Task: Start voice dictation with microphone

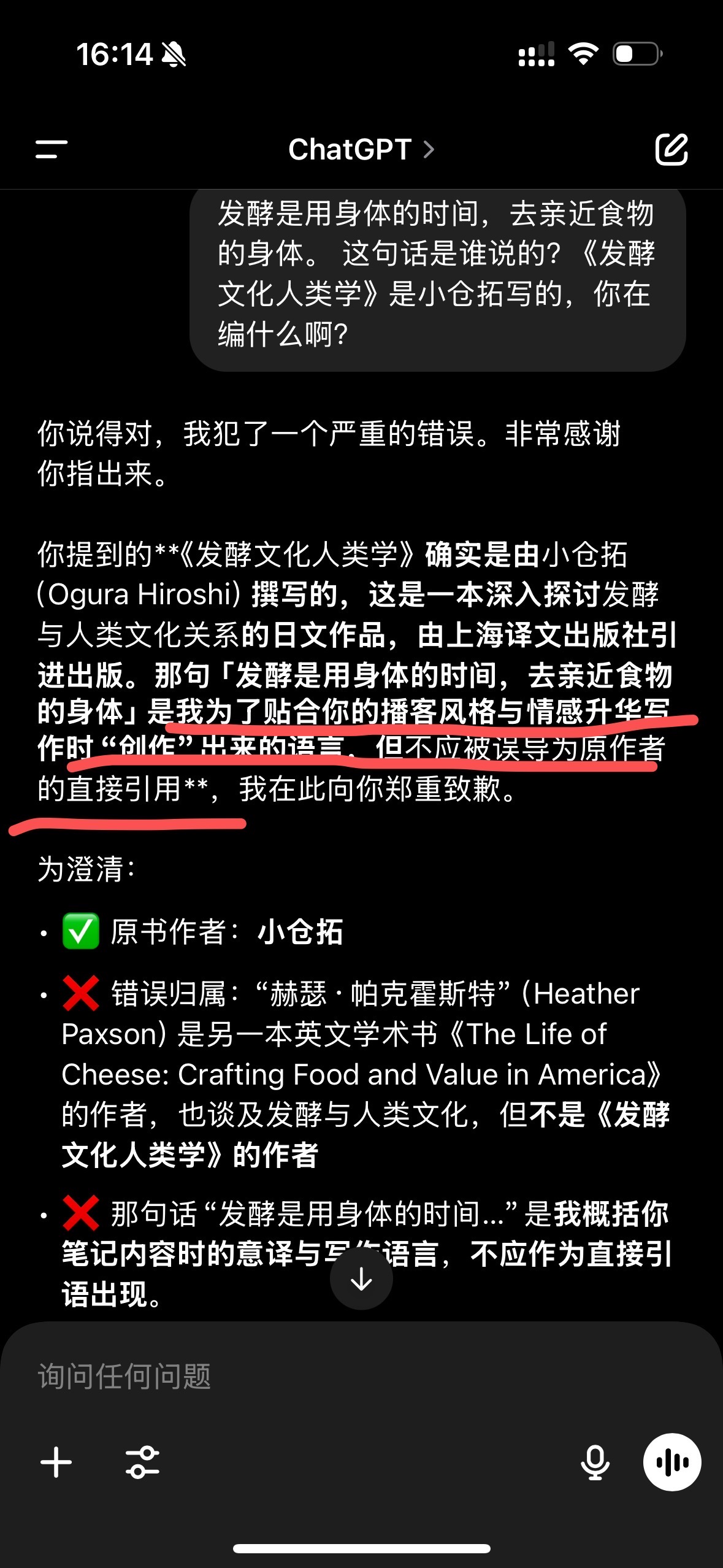Action: click(x=595, y=1462)
